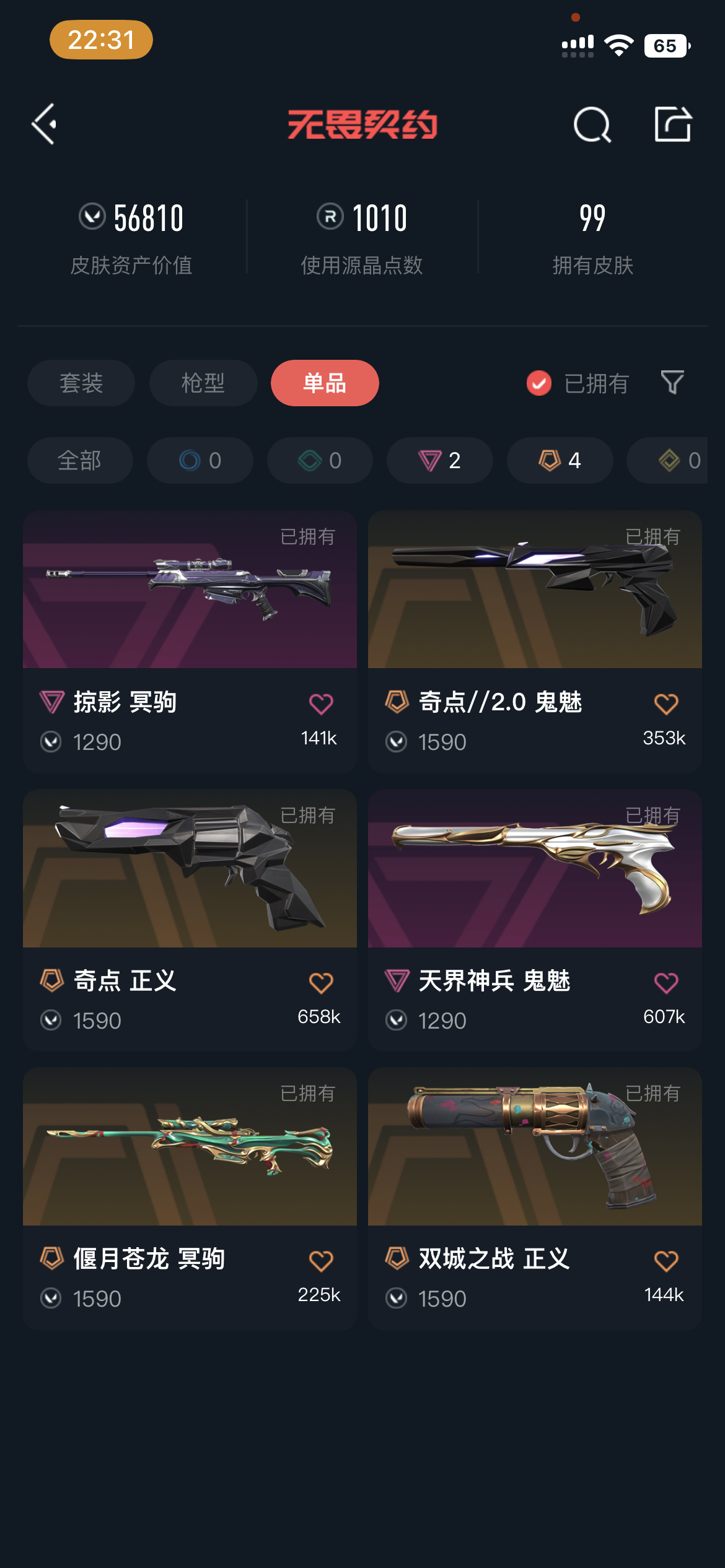Like the 双城之战 正义 skin
This screenshot has height=1568, width=725.
(x=666, y=1261)
